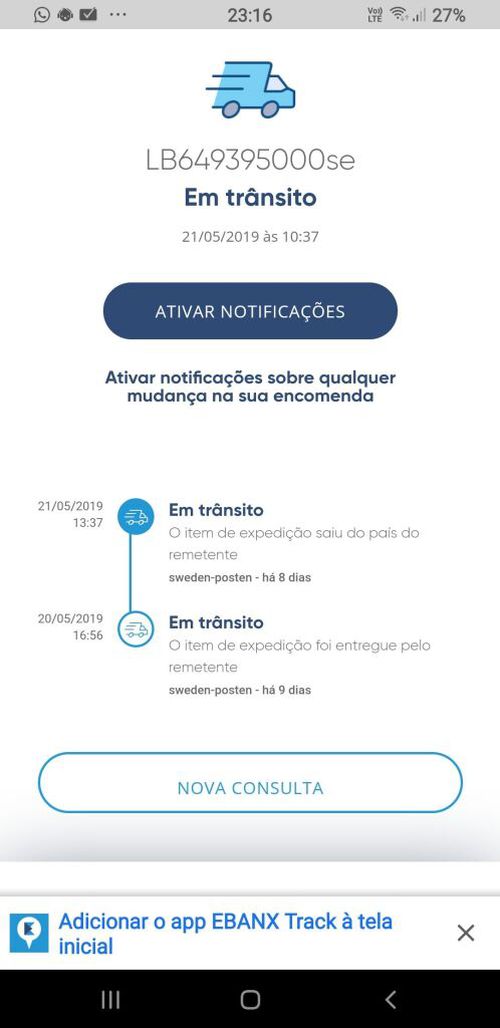
Task: Open recent apps from the navigation bar
Action: click(x=110, y=999)
